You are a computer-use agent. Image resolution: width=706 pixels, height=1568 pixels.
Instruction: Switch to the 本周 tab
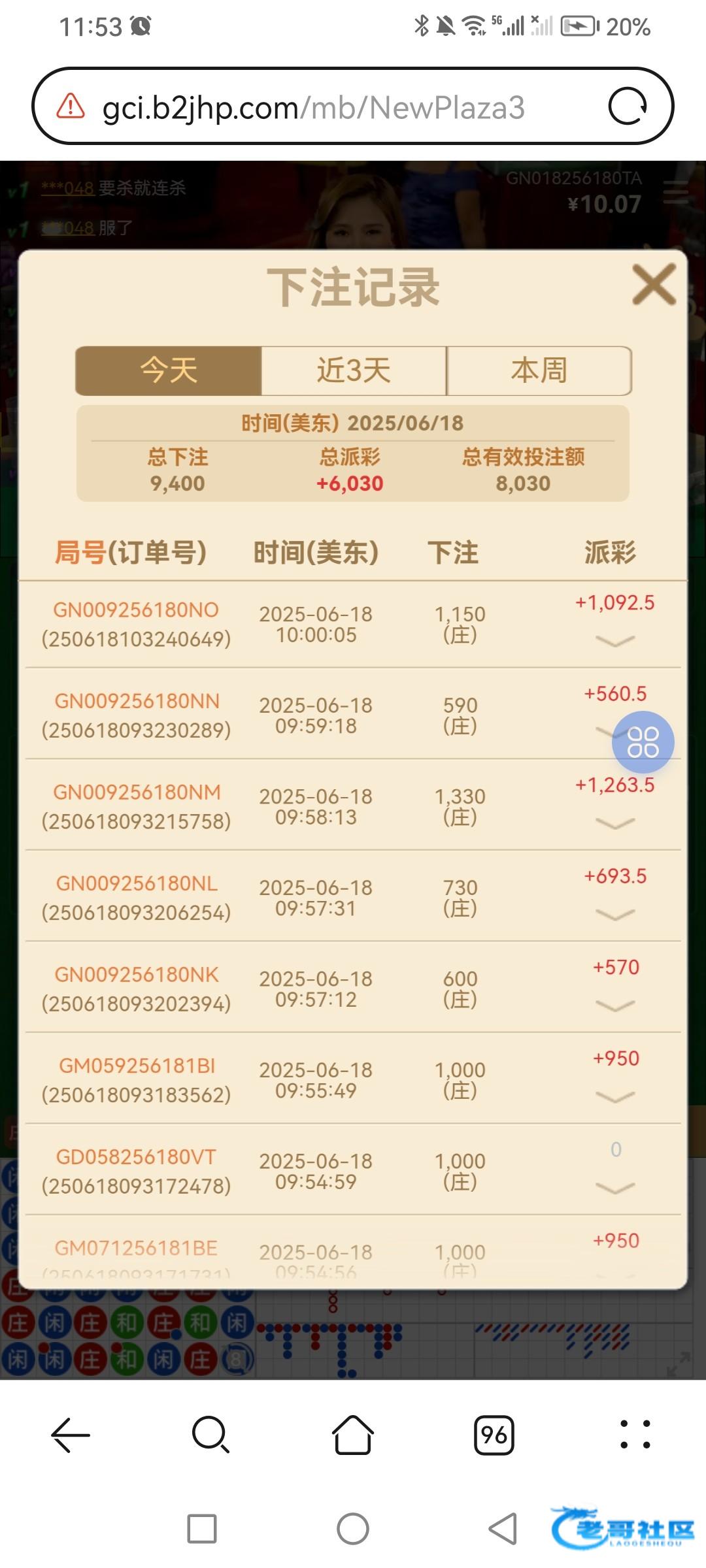tap(539, 370)
